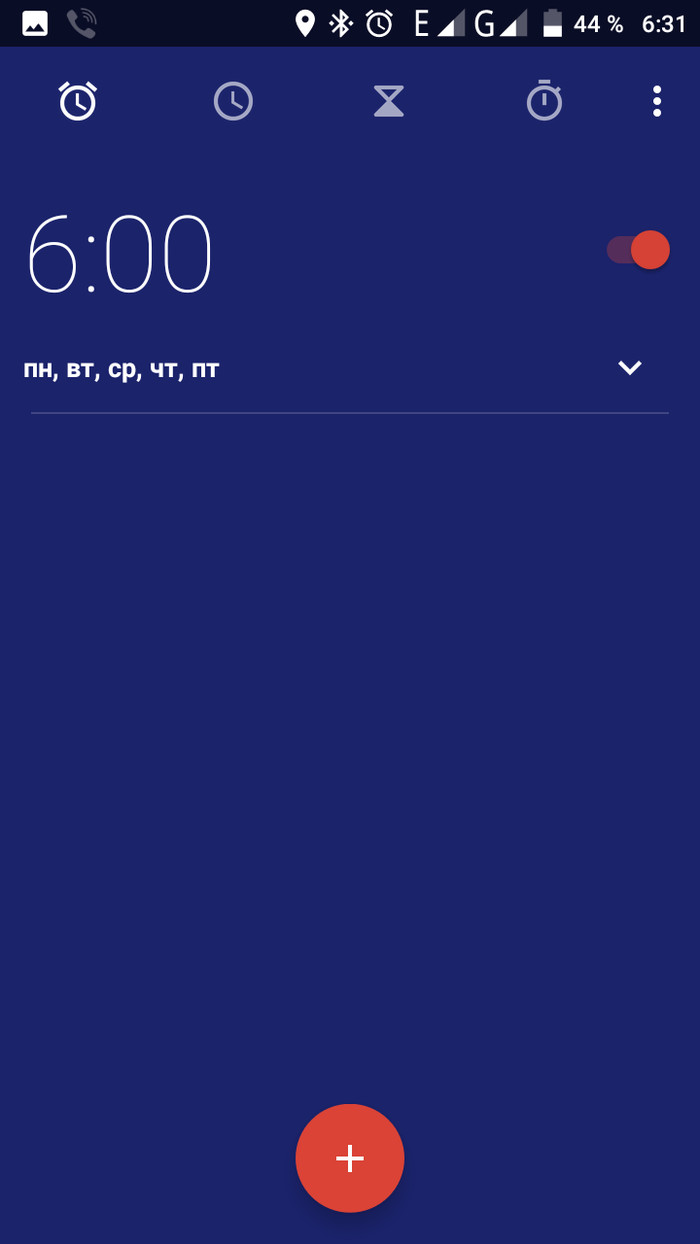700x1244 pixels.
Task: Switch to the timer tab
Action: pos(389,101)
